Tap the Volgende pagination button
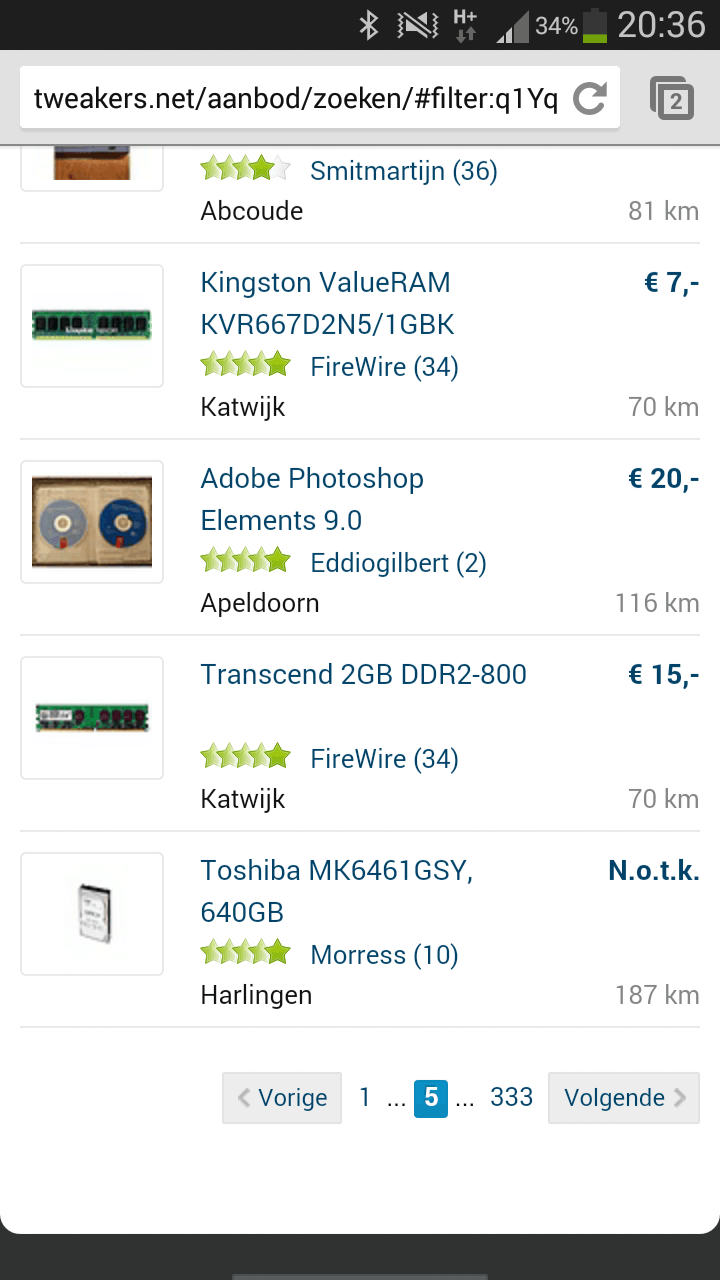Image resolution: width=720 pixels, height=1280 pixels. 624,1097
